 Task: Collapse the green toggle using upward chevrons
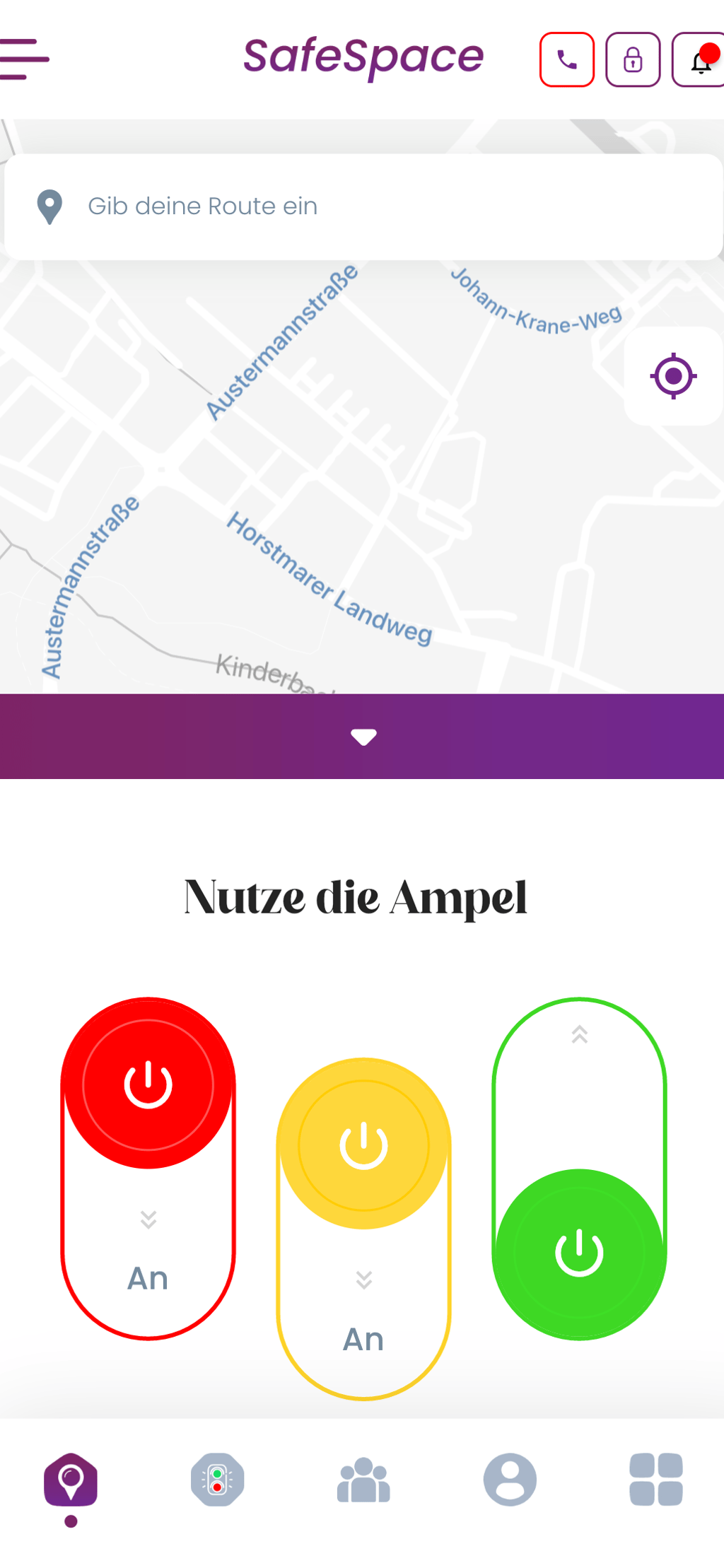[x=578, y=1034]
